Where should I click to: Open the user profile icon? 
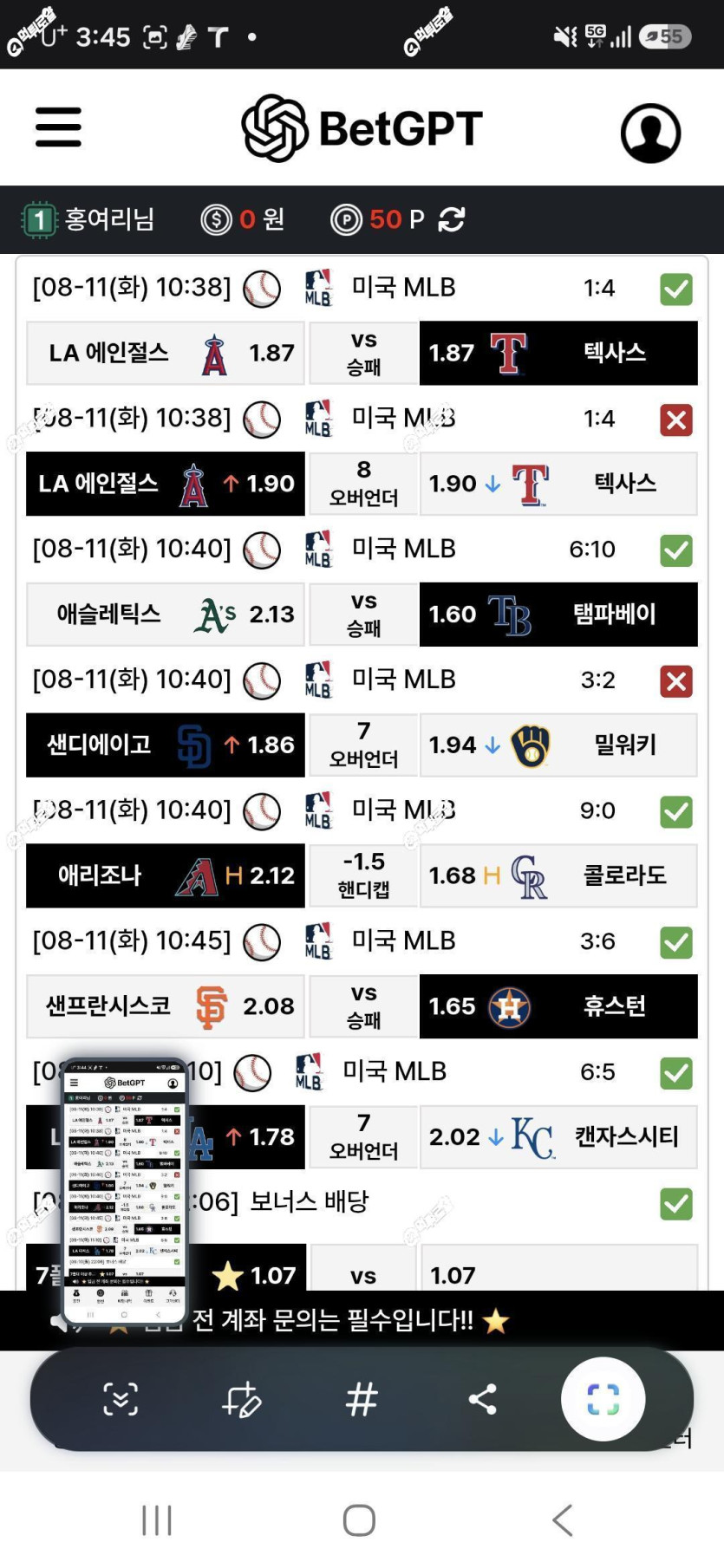tap(650, 133)
